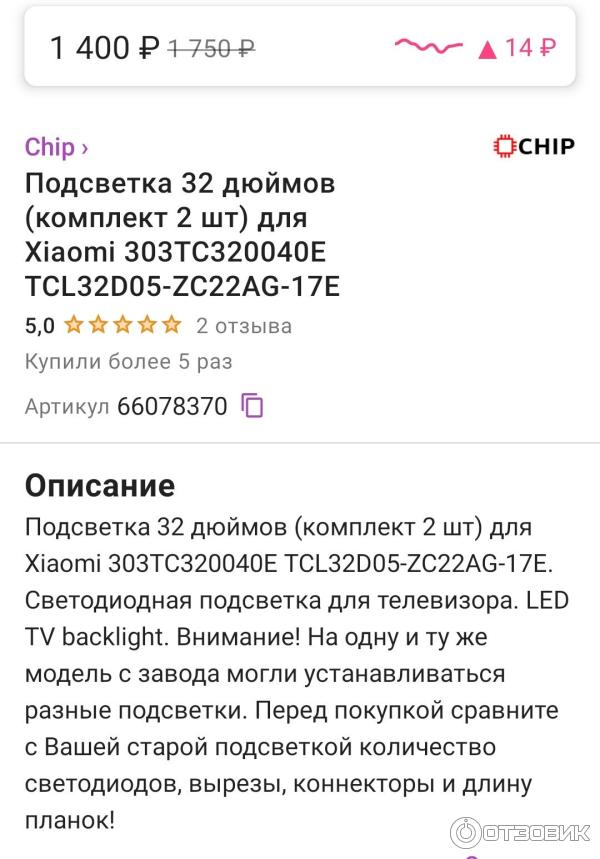Copy the article number 66078370
Image resolution: width=600 pixels, height=859 pixels.
click(x=253, y=406)
